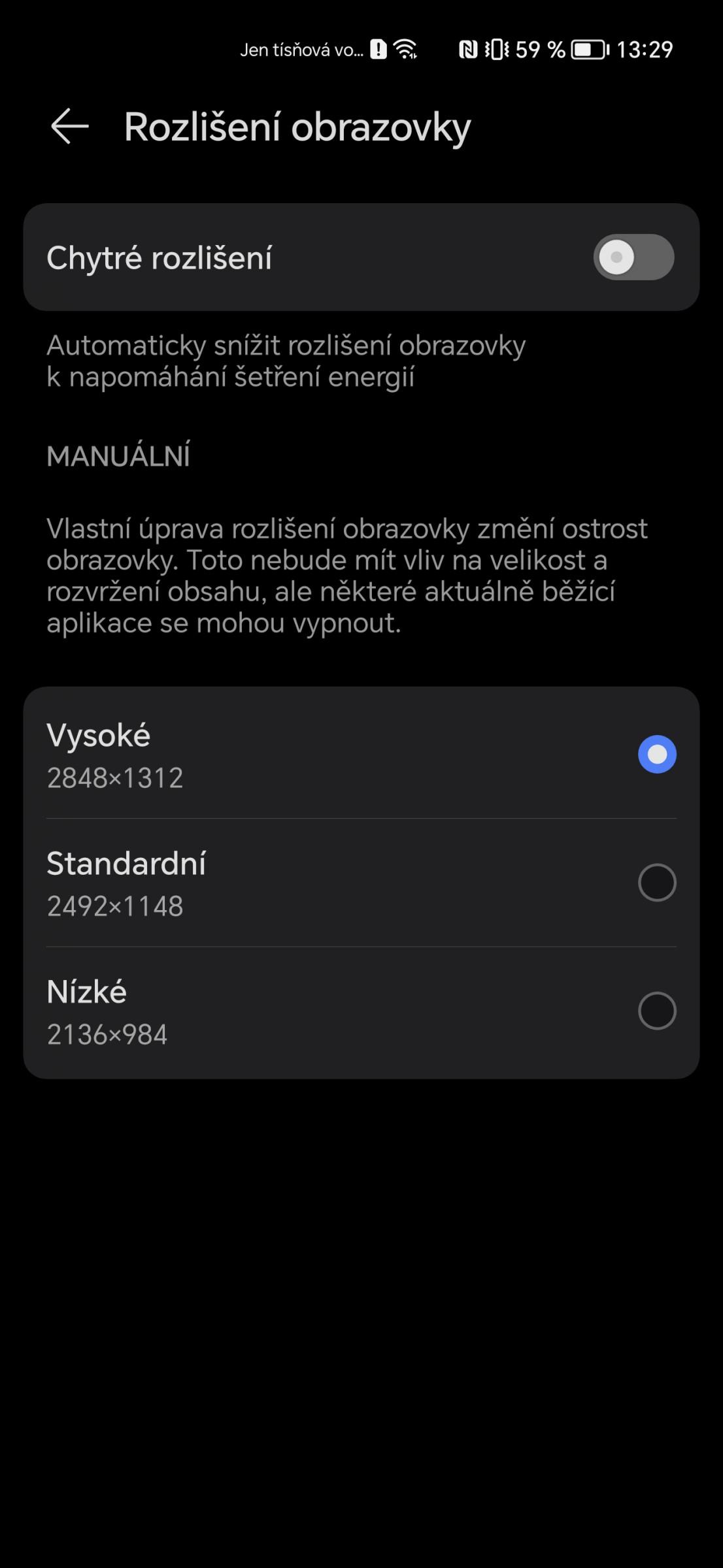Image resolution: width=723 pixels, height=1568 pixels.
Task: Choose Standardní 2492×1148 resolution
Action: point(361,883)
